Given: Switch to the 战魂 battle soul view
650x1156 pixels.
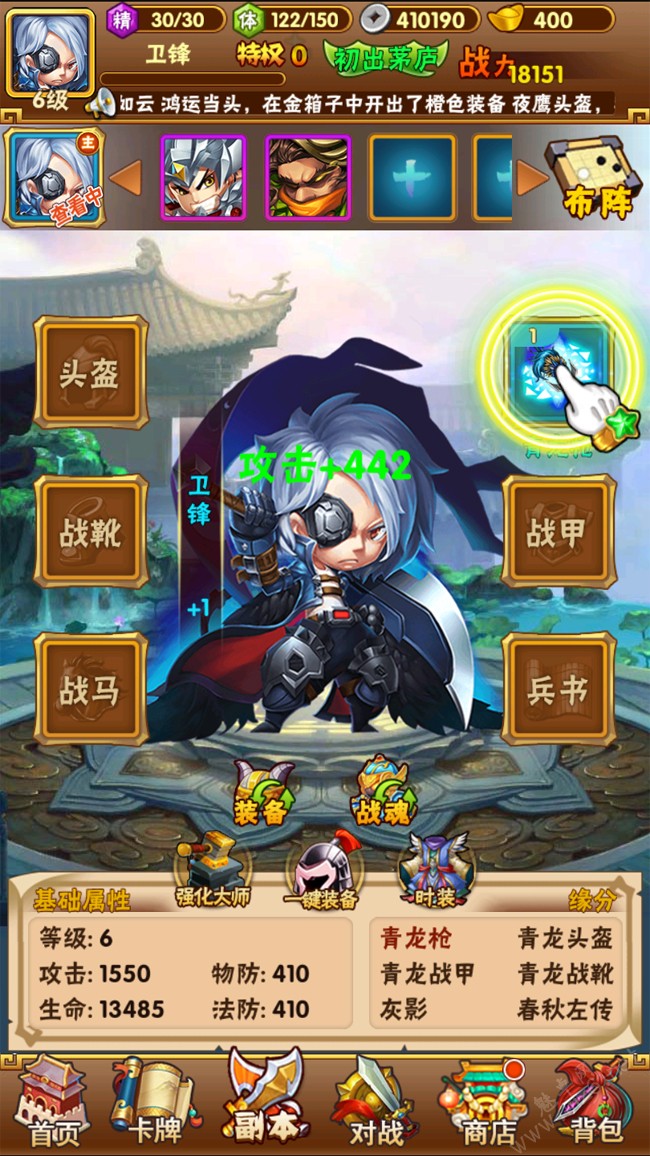Looking at the screenshot, I should point(384,792).
